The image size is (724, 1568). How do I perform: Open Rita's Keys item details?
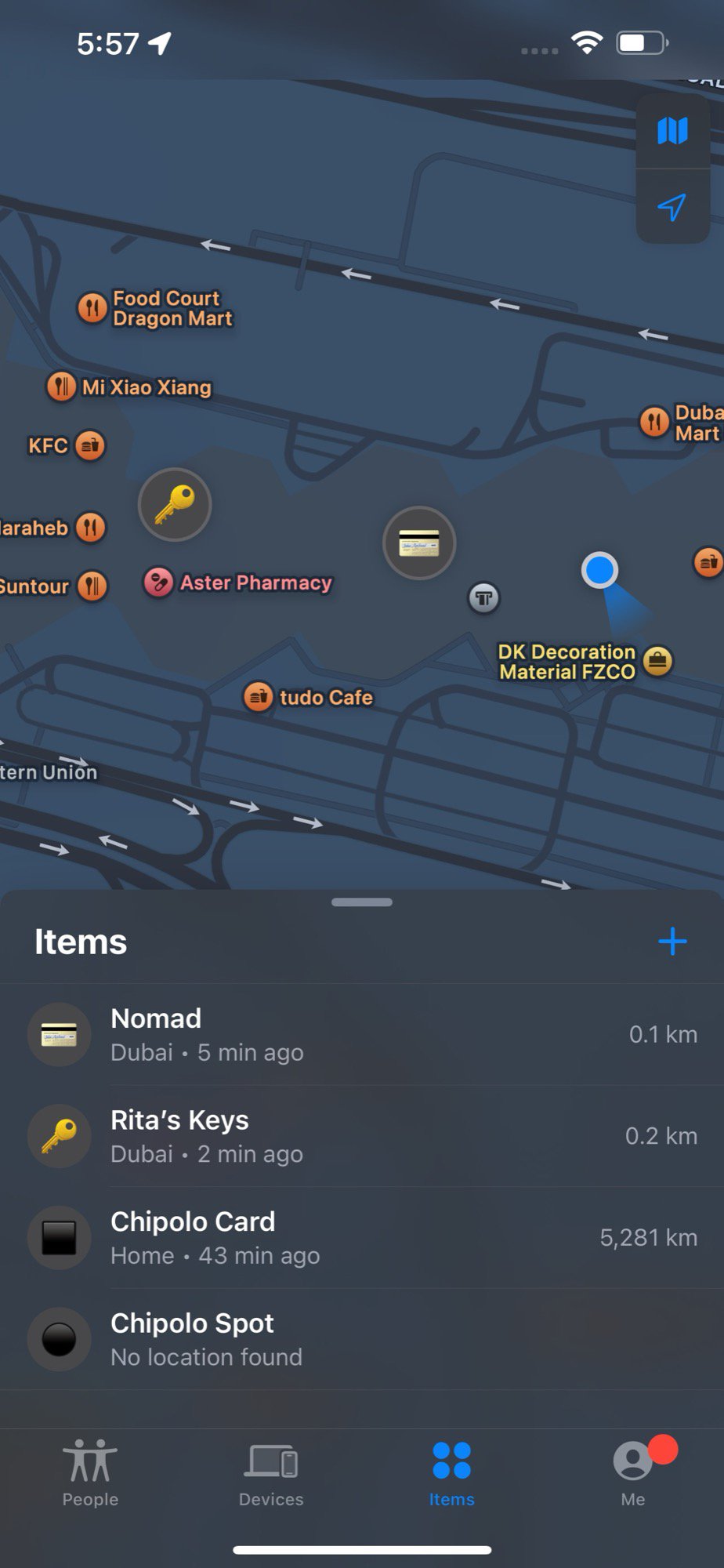tap(362, 1136)
